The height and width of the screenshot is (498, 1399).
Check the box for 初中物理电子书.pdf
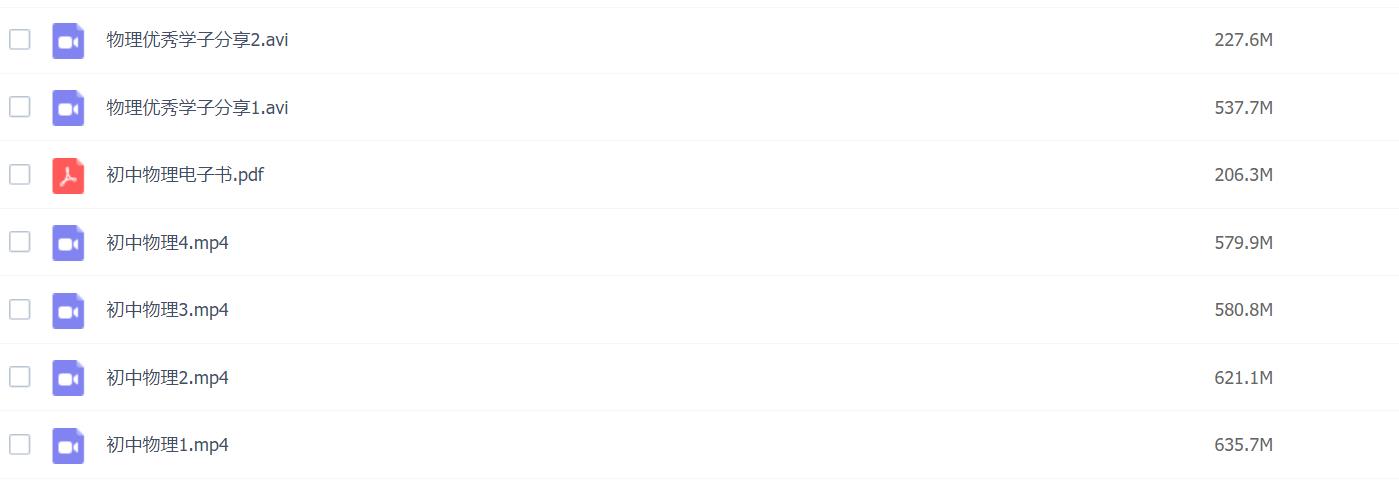20,175
